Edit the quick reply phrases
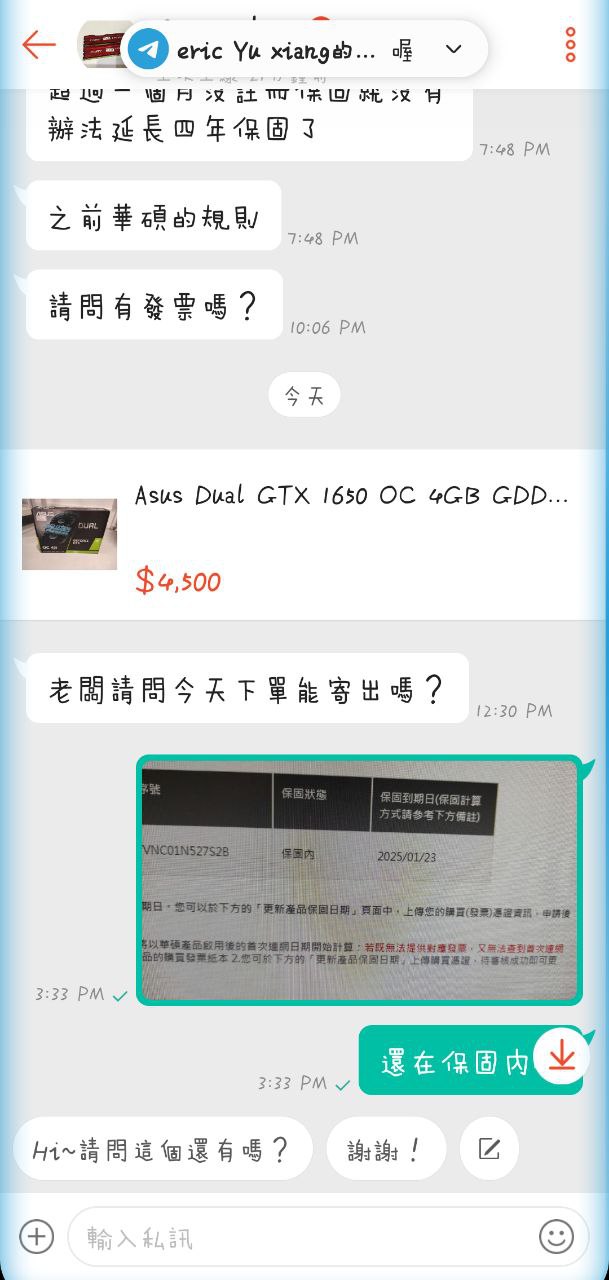Screen dimensions: 609x1280 click(x=489, y=1149)
